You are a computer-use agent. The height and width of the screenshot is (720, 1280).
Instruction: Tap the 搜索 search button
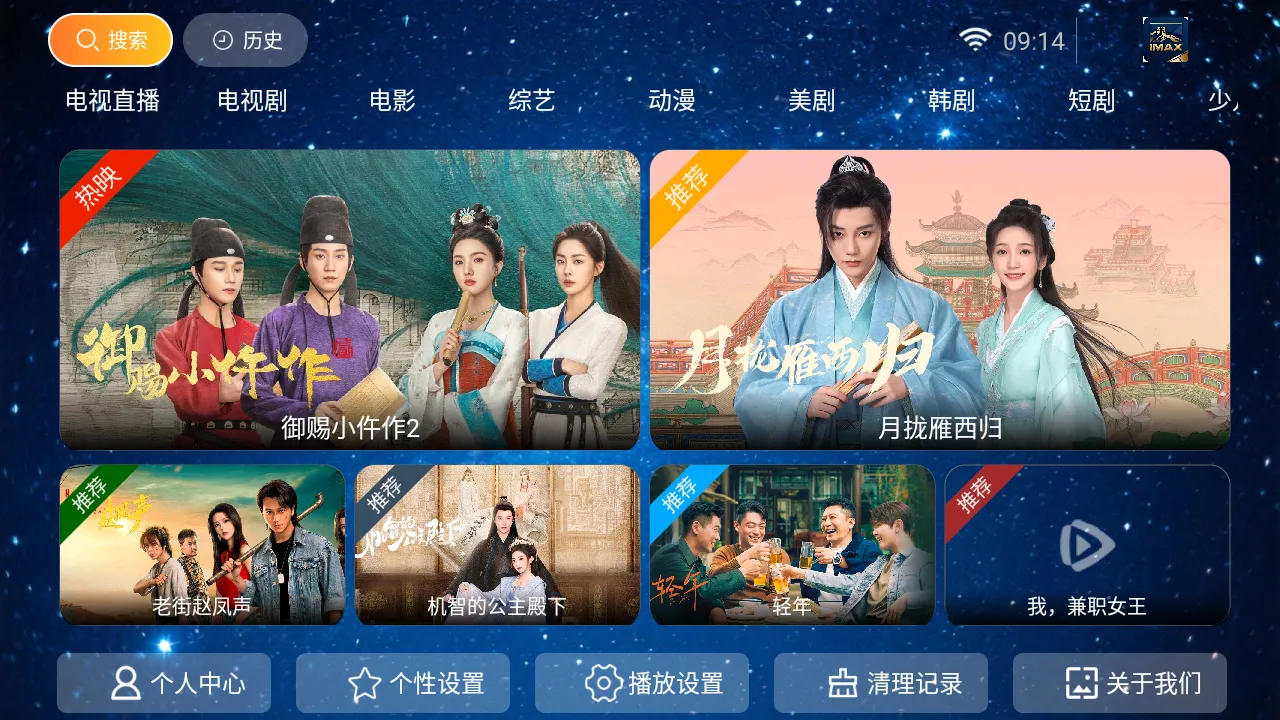[x=110, y=40]
